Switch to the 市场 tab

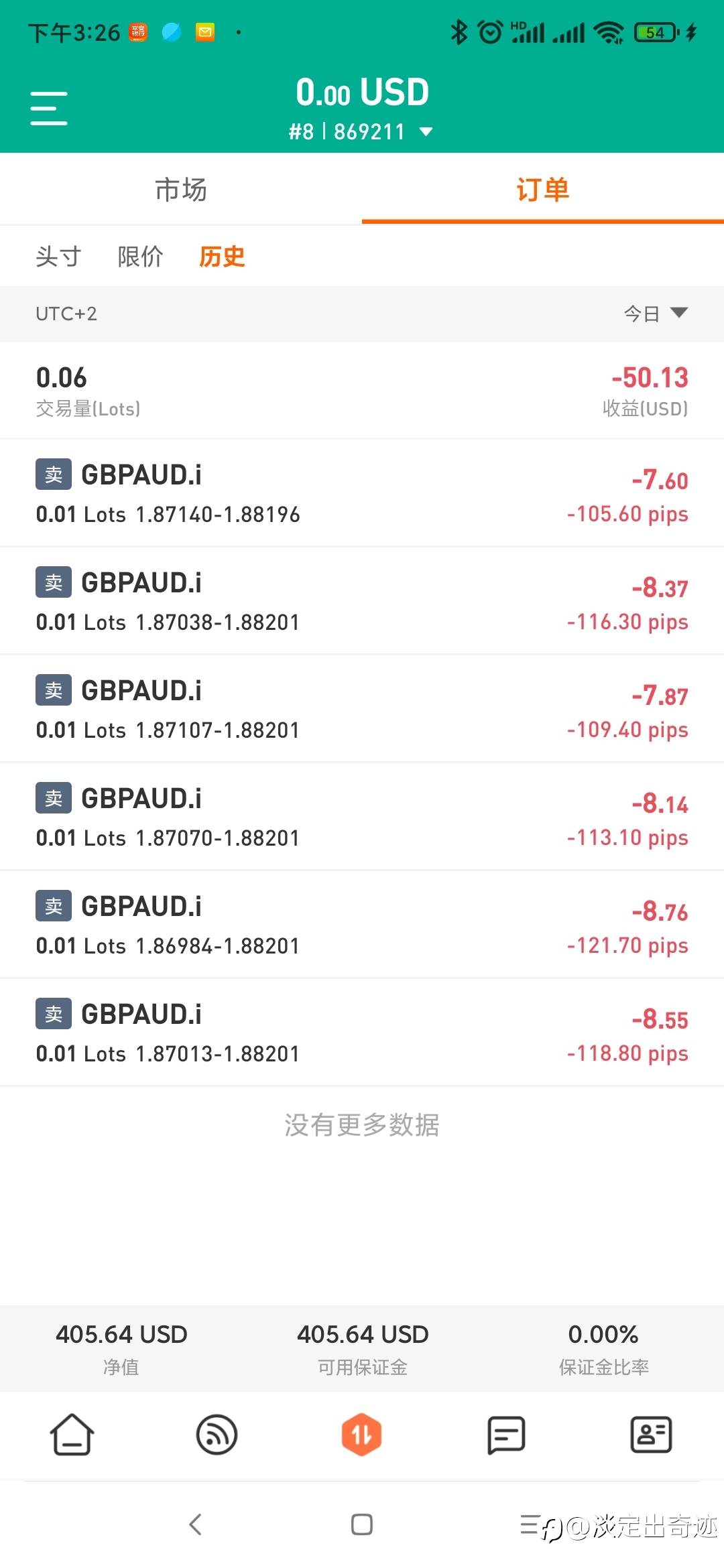(x=181, y=190)
